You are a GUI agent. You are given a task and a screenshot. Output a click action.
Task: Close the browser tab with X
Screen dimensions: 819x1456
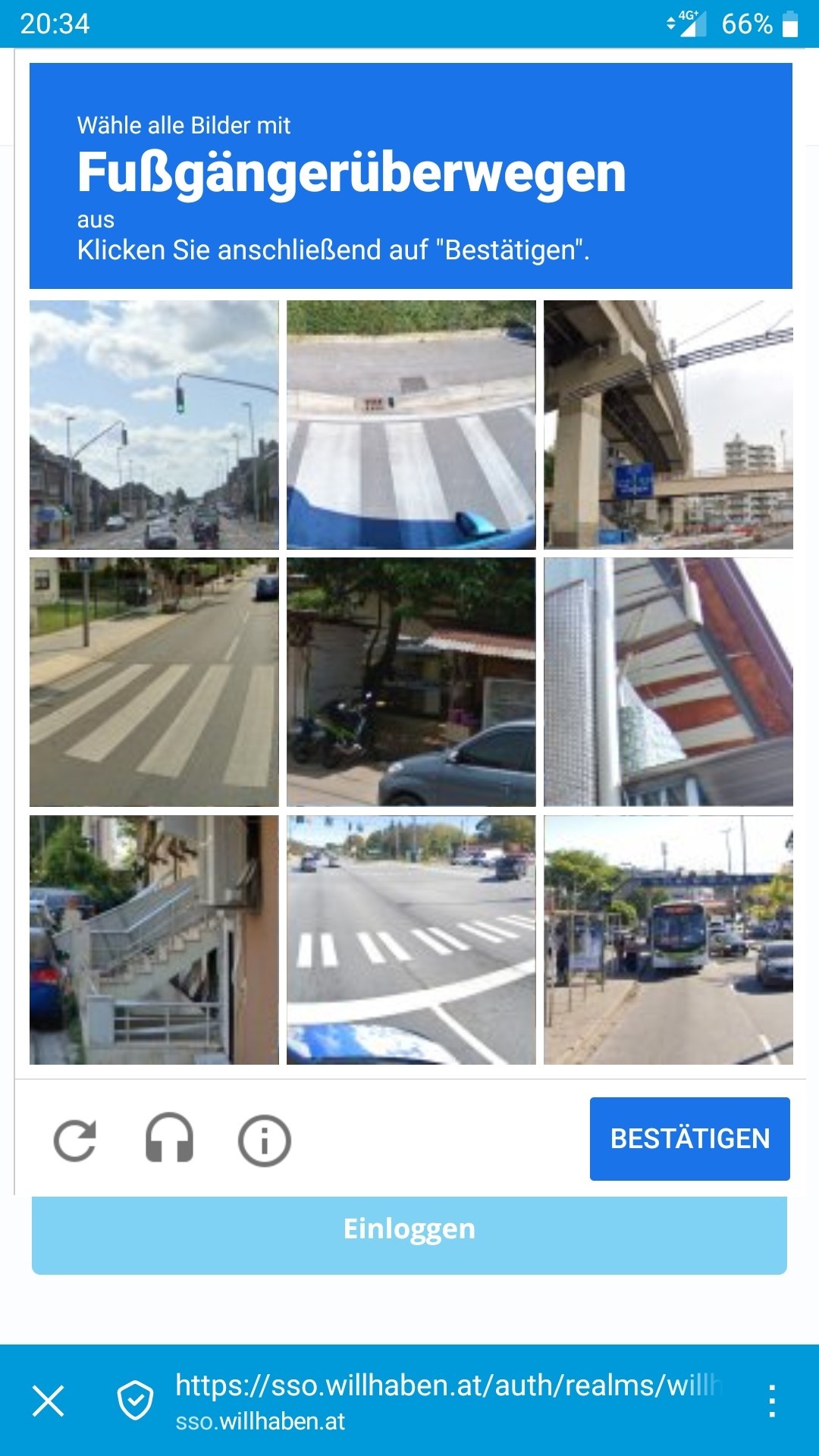pos(49,1400)
